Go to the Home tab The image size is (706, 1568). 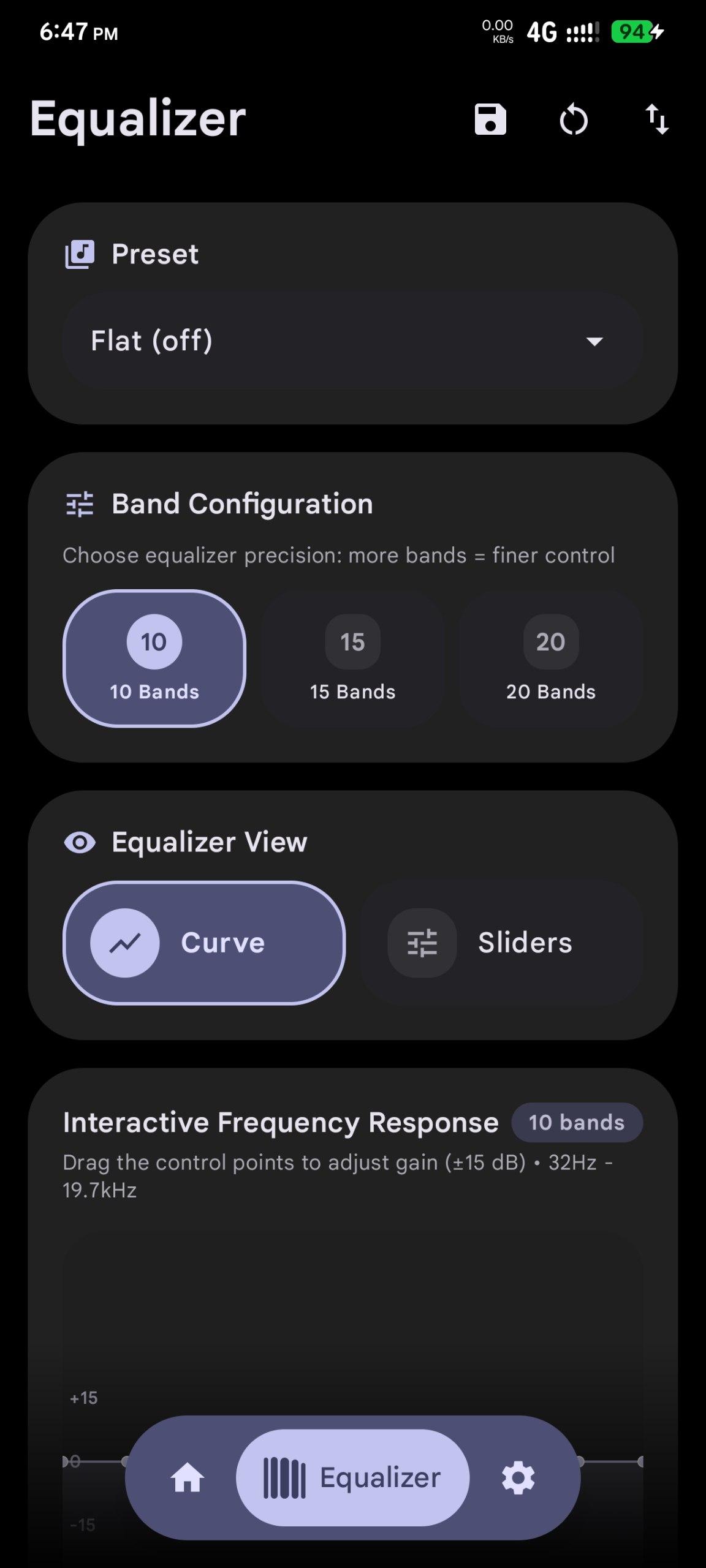[188, 1477]
